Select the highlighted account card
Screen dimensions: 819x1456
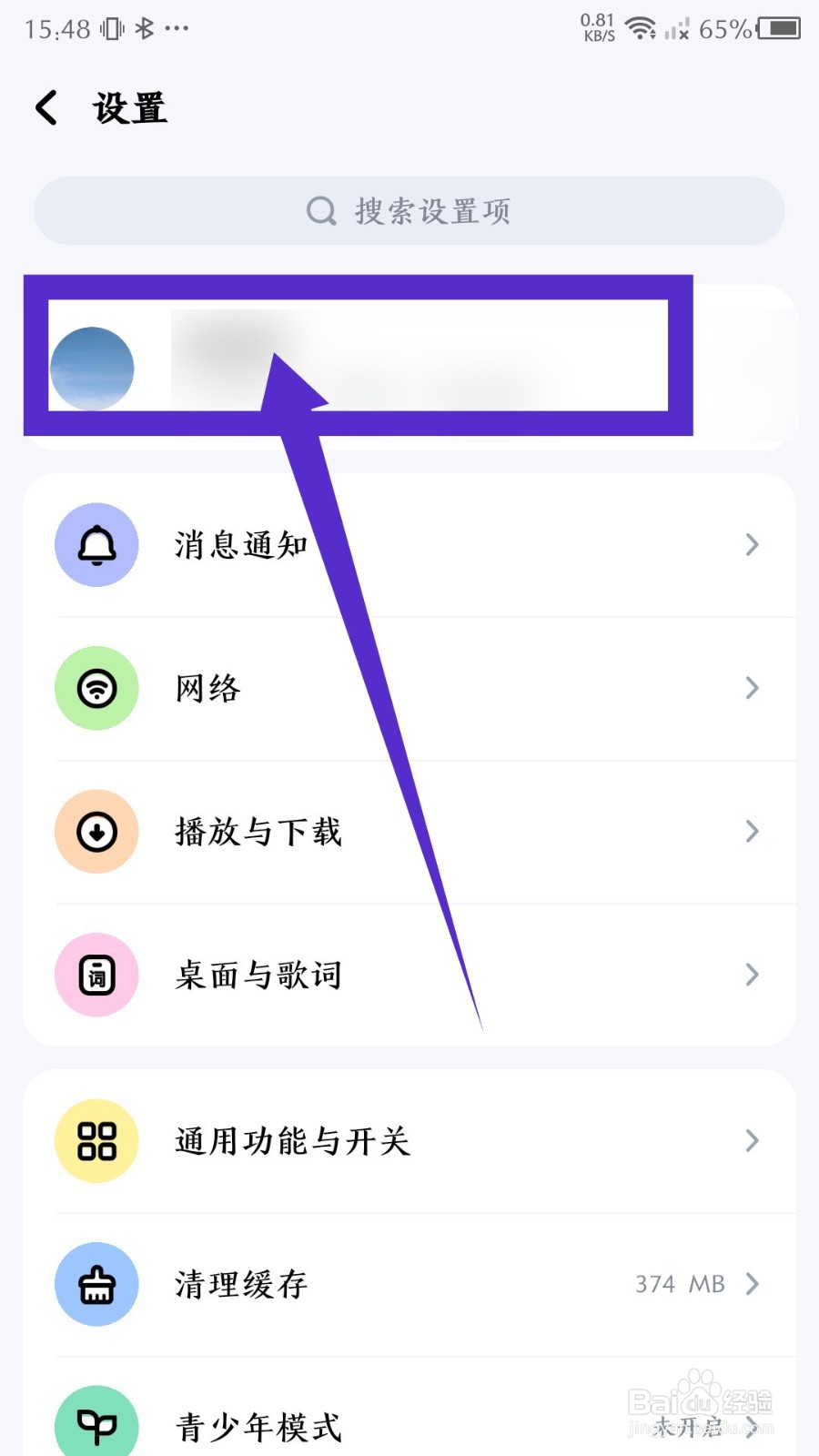pyautogui.click(x=359, y=357)
